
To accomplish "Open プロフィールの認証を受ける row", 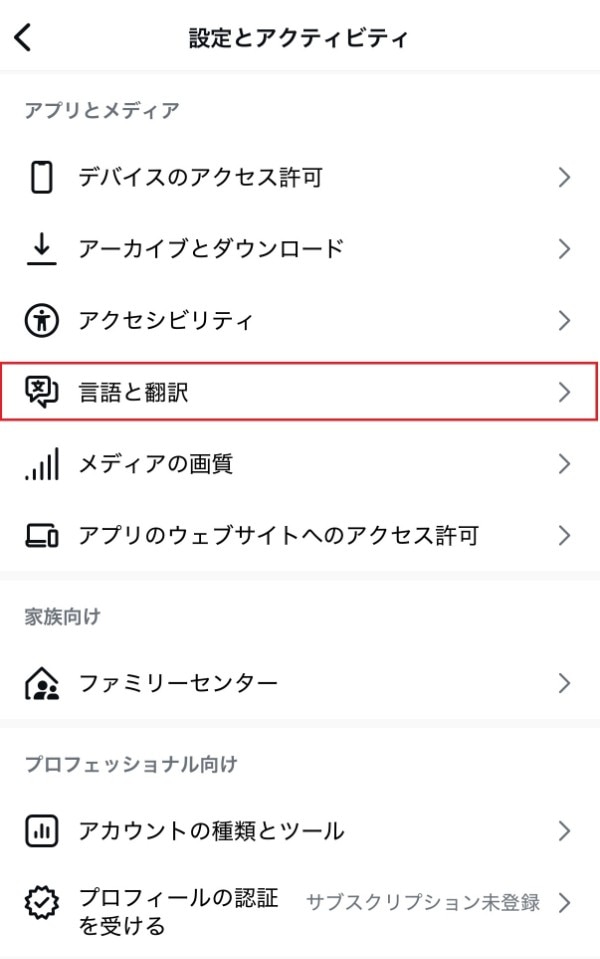I will [300, 911].
